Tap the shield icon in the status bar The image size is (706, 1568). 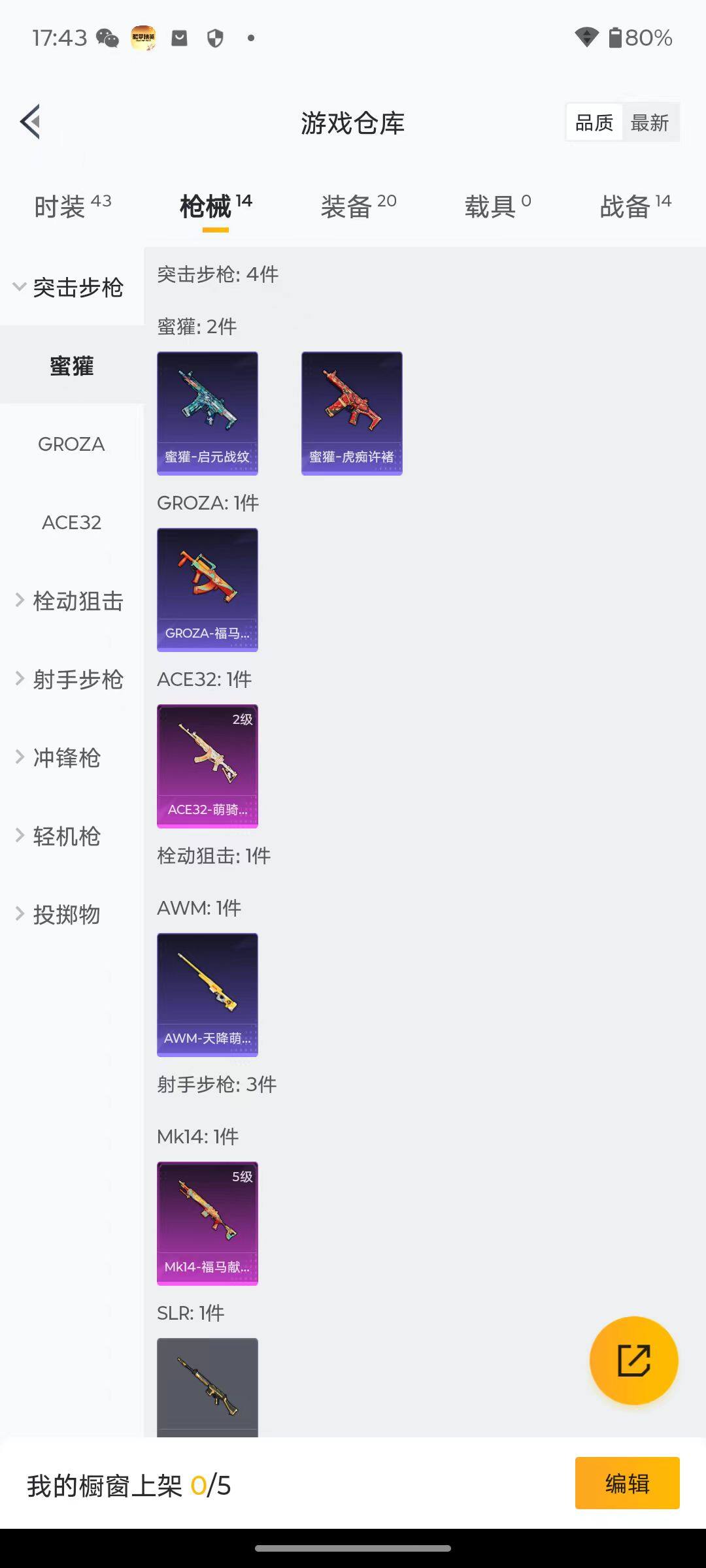[214, 39]
